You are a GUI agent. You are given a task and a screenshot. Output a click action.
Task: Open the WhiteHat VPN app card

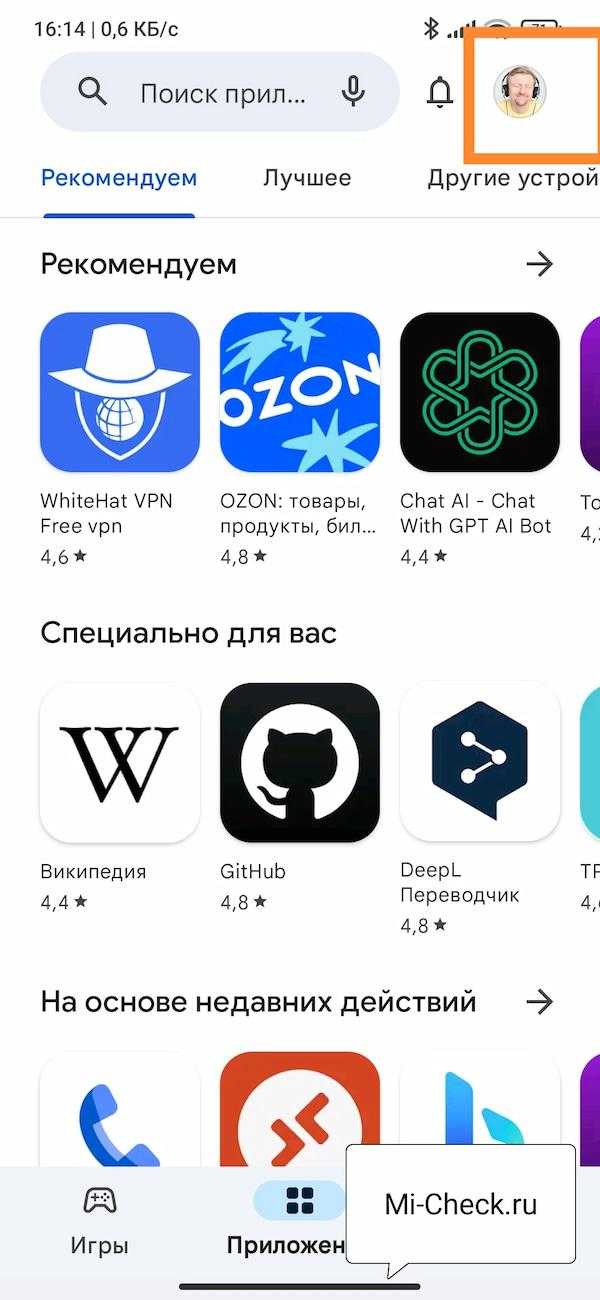click(x=120, y=392)
